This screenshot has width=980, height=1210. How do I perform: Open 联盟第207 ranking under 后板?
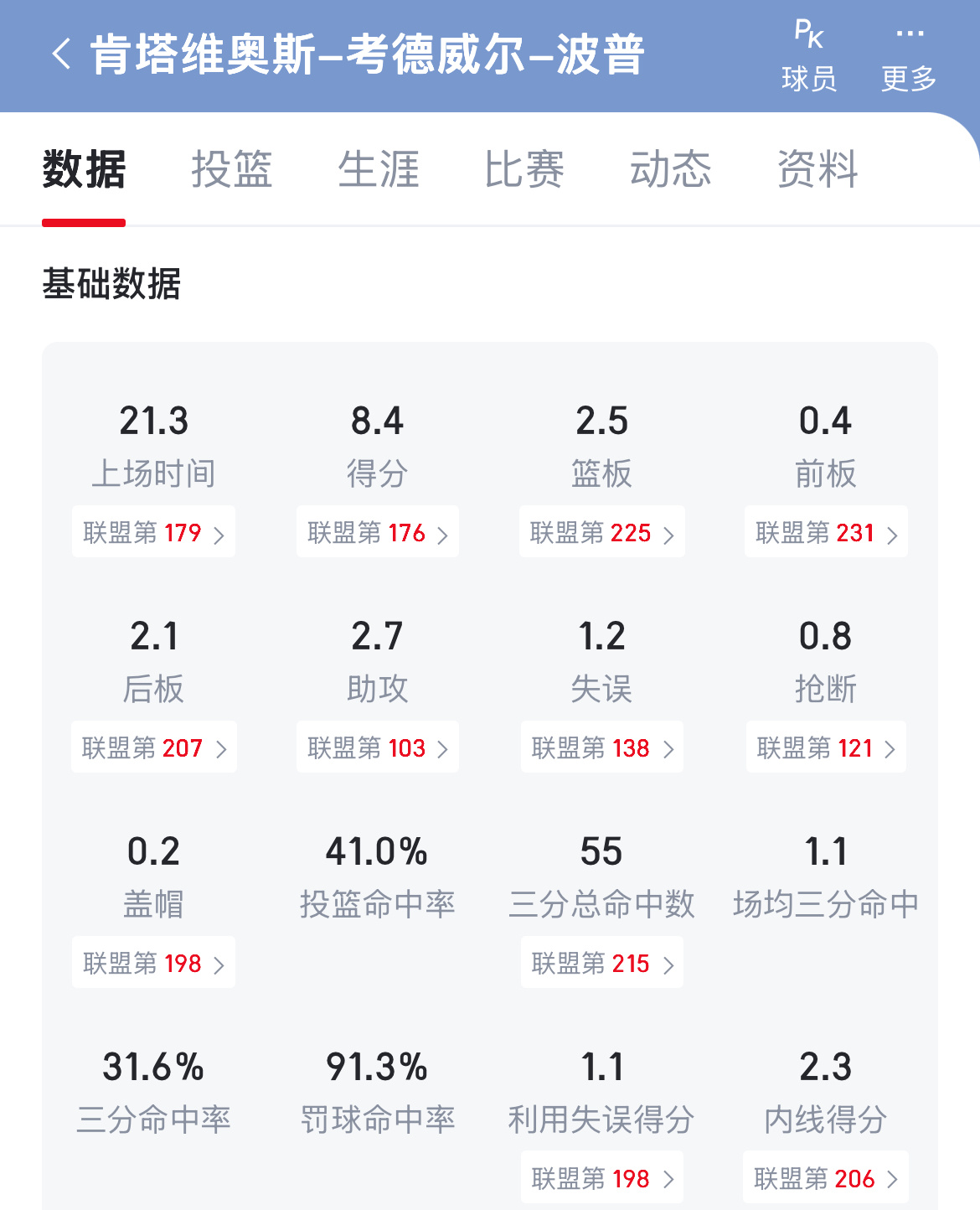(153, 747)
